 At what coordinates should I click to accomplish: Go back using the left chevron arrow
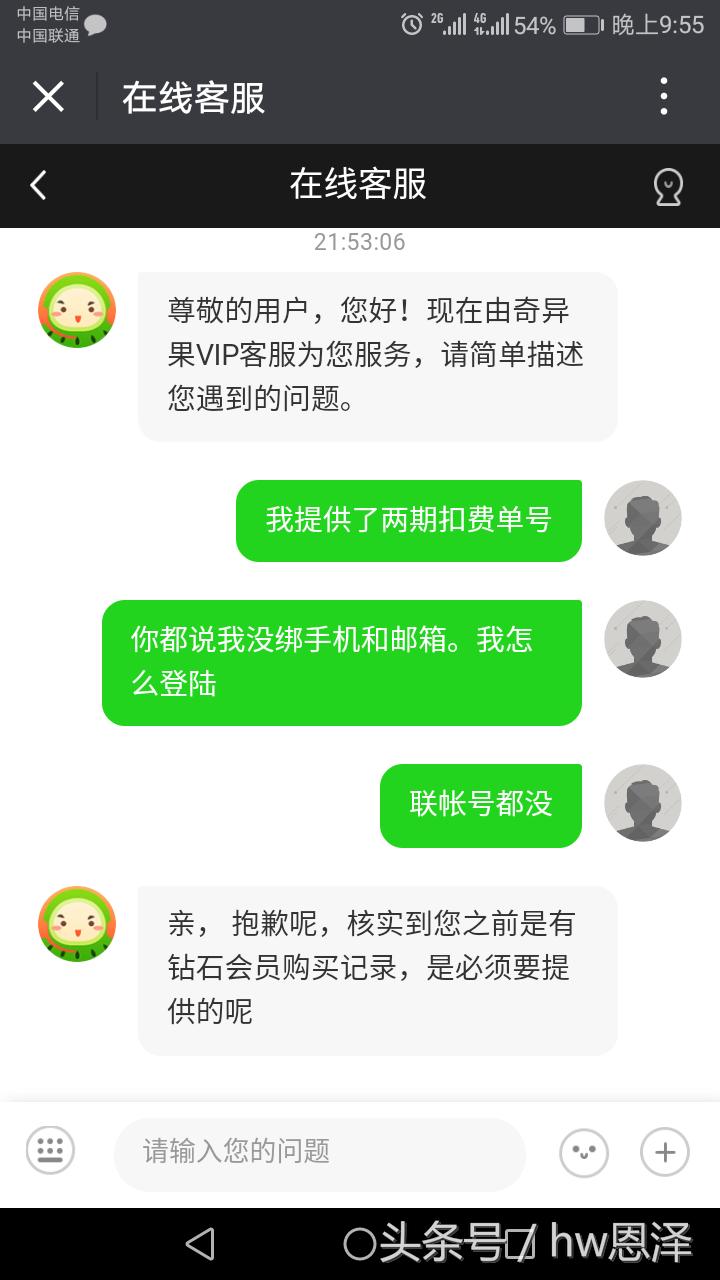[x=38, y=185]
